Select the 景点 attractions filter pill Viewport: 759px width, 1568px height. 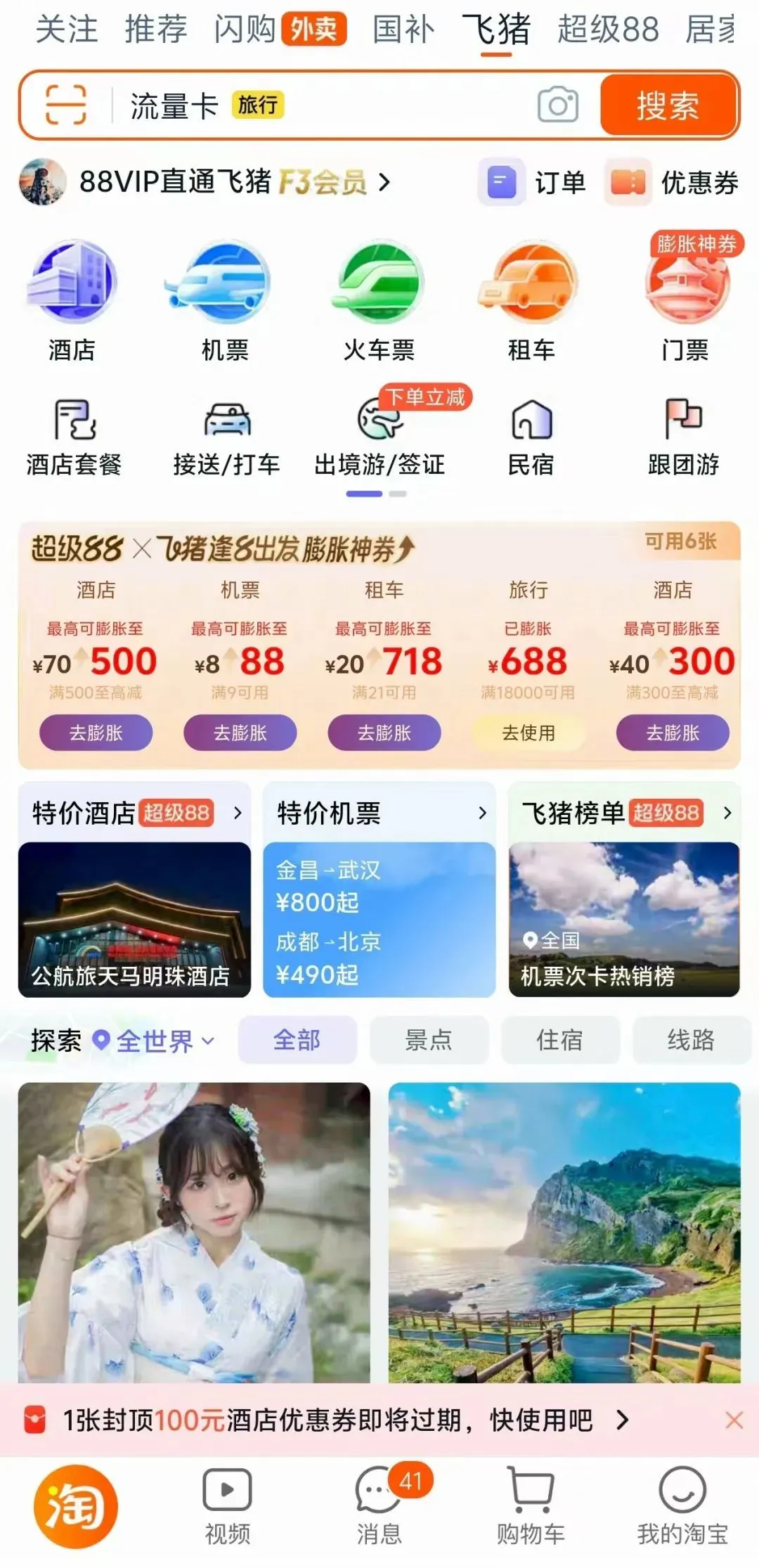(x=429, y=1040)
